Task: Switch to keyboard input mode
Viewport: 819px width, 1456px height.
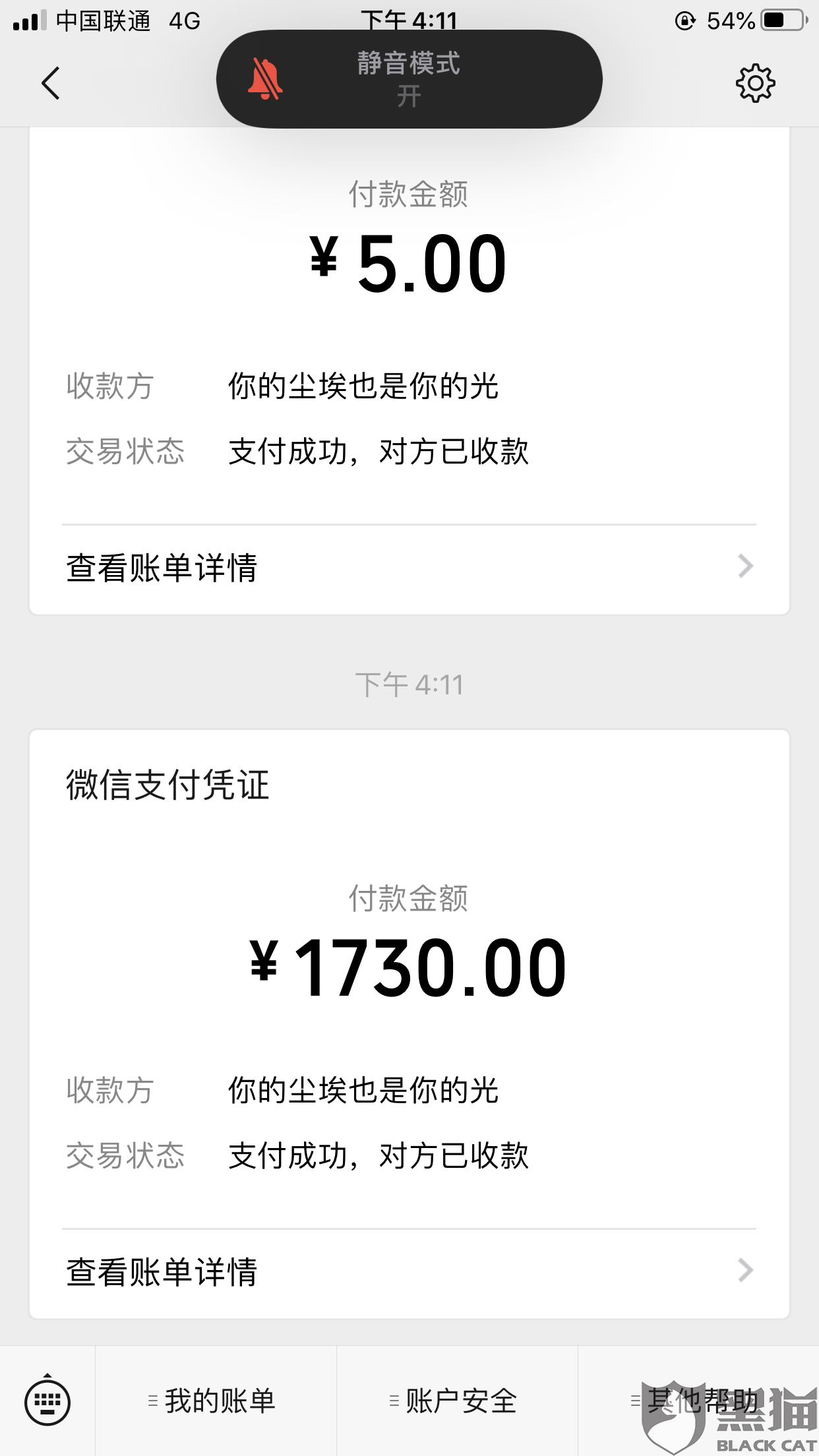Action: tap(47, 1401)
